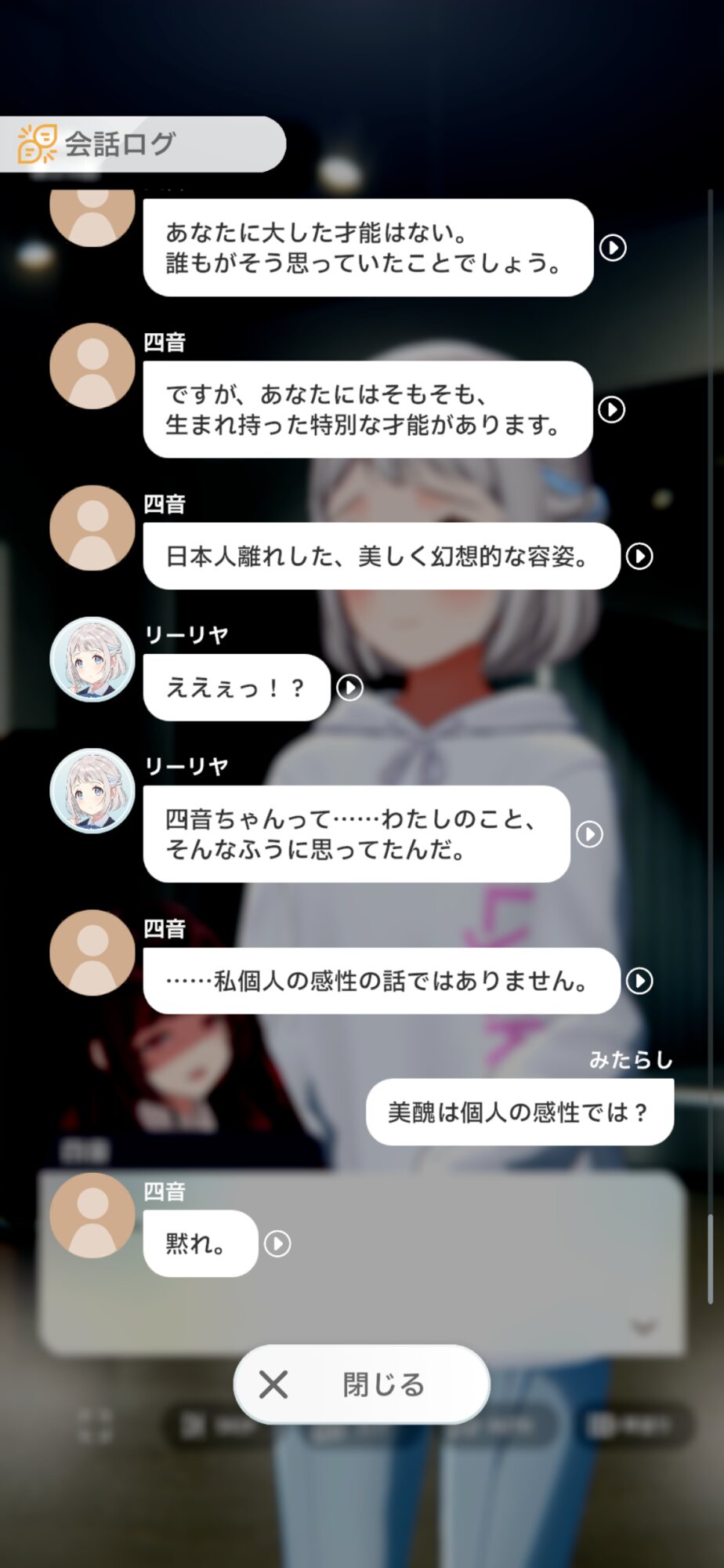This screenshot has height=1568, width=724.
Task: Play voice for 日本人離れした line
Action: (x=639, y=556)
